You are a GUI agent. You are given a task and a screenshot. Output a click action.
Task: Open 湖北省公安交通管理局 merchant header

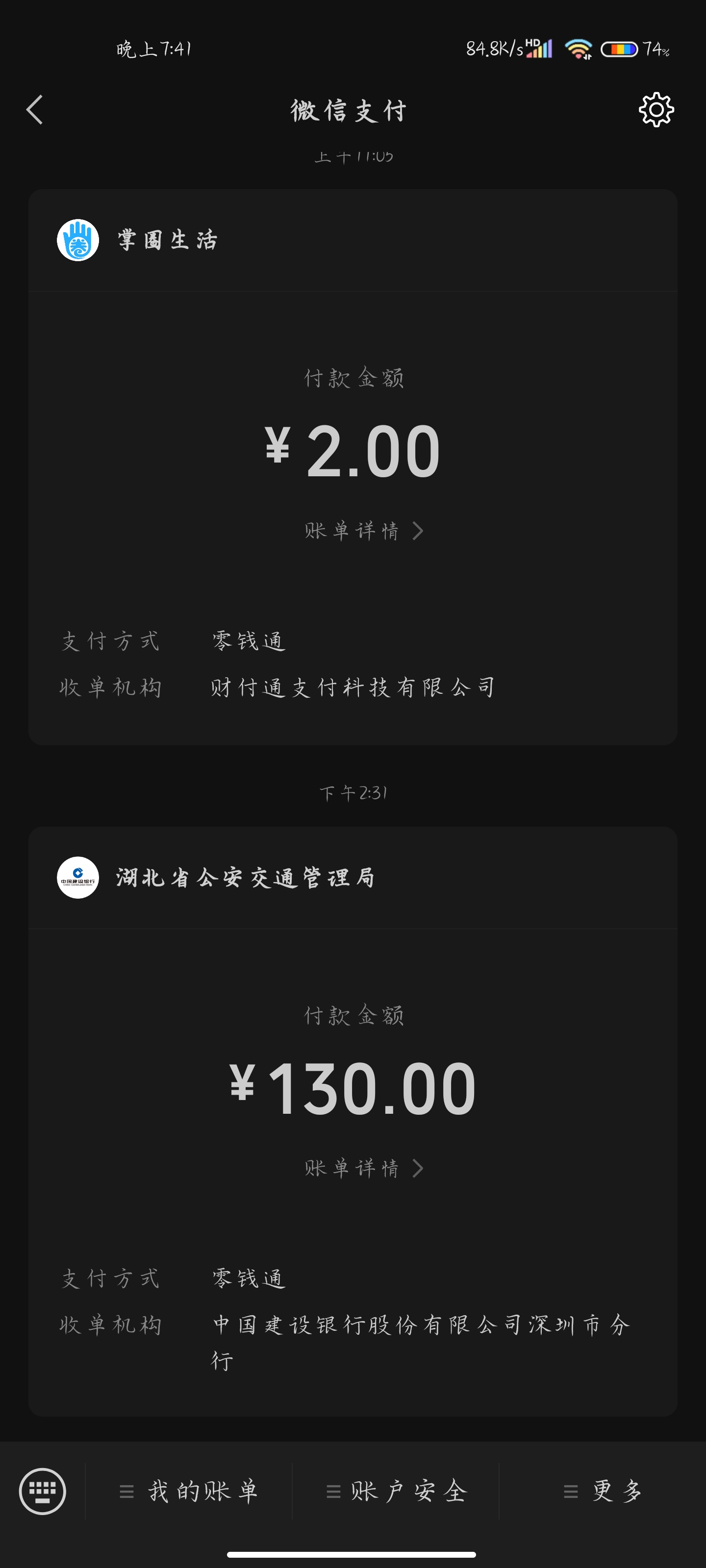[245, 878]
